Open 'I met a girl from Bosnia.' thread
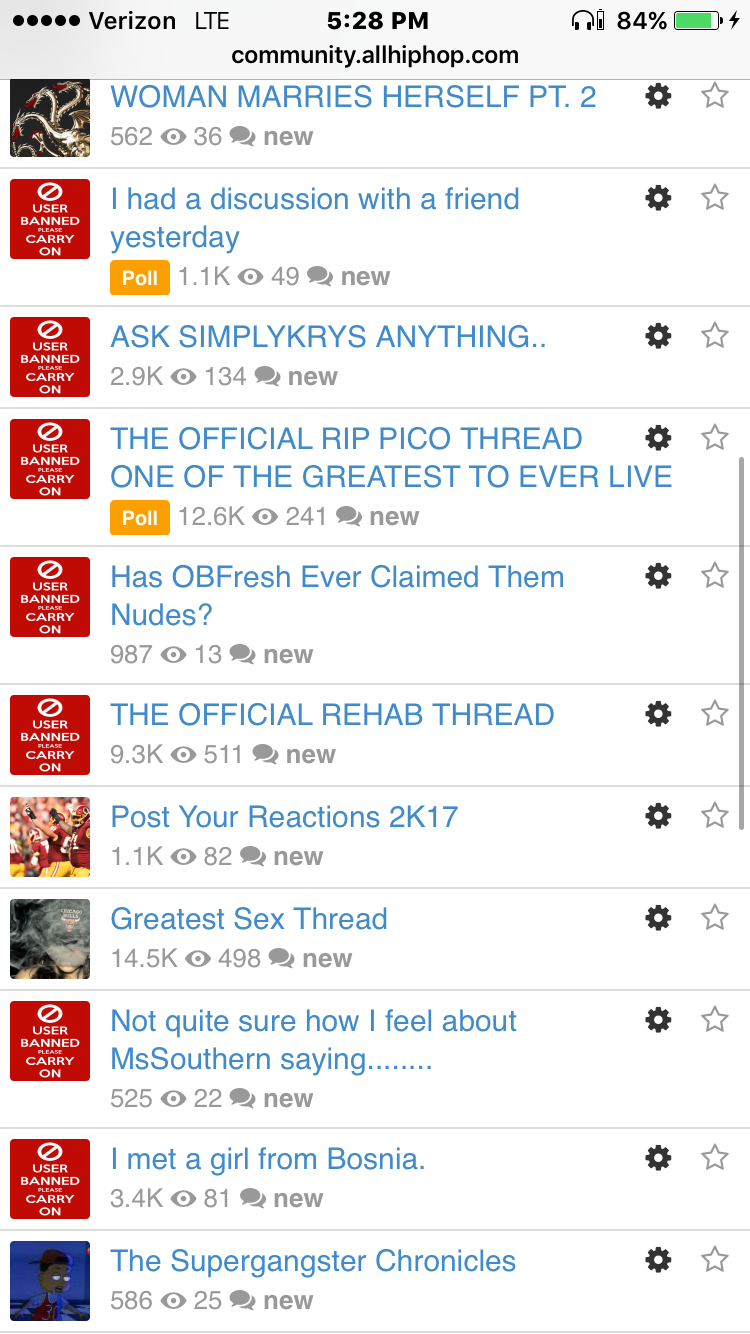This screenshot has height=1334, width=750. [x=268, y=1159]
